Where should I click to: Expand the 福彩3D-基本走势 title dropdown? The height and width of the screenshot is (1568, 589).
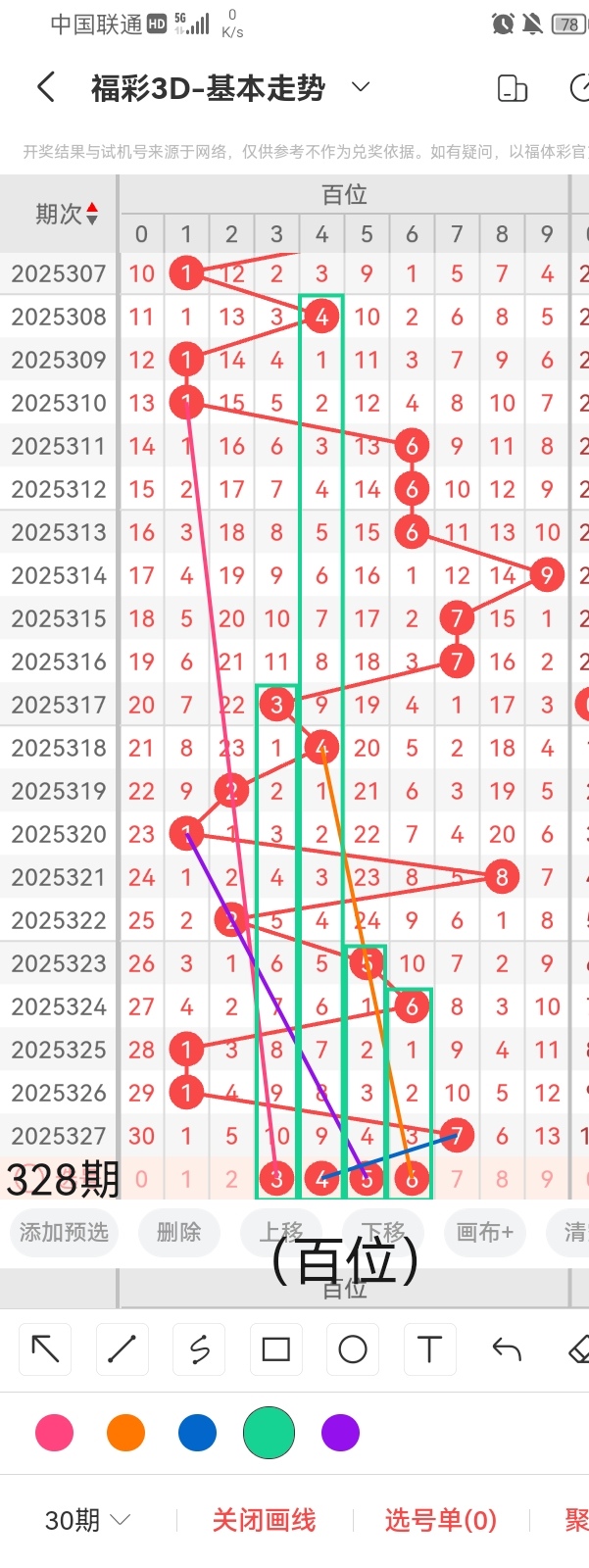point(361,87)
